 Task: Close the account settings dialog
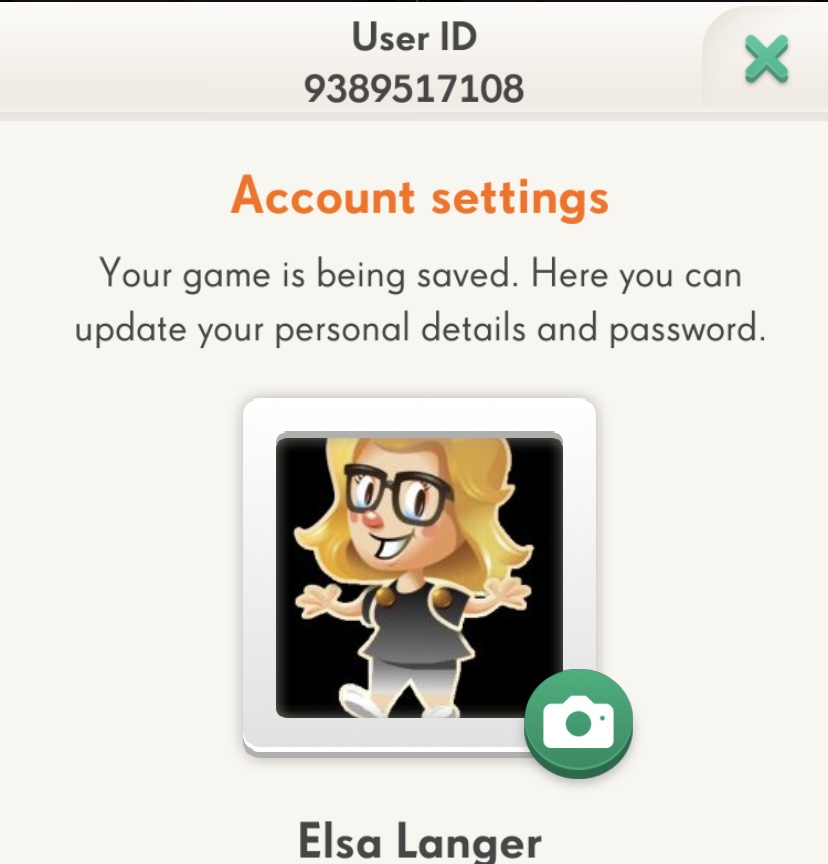coord(766,59)
